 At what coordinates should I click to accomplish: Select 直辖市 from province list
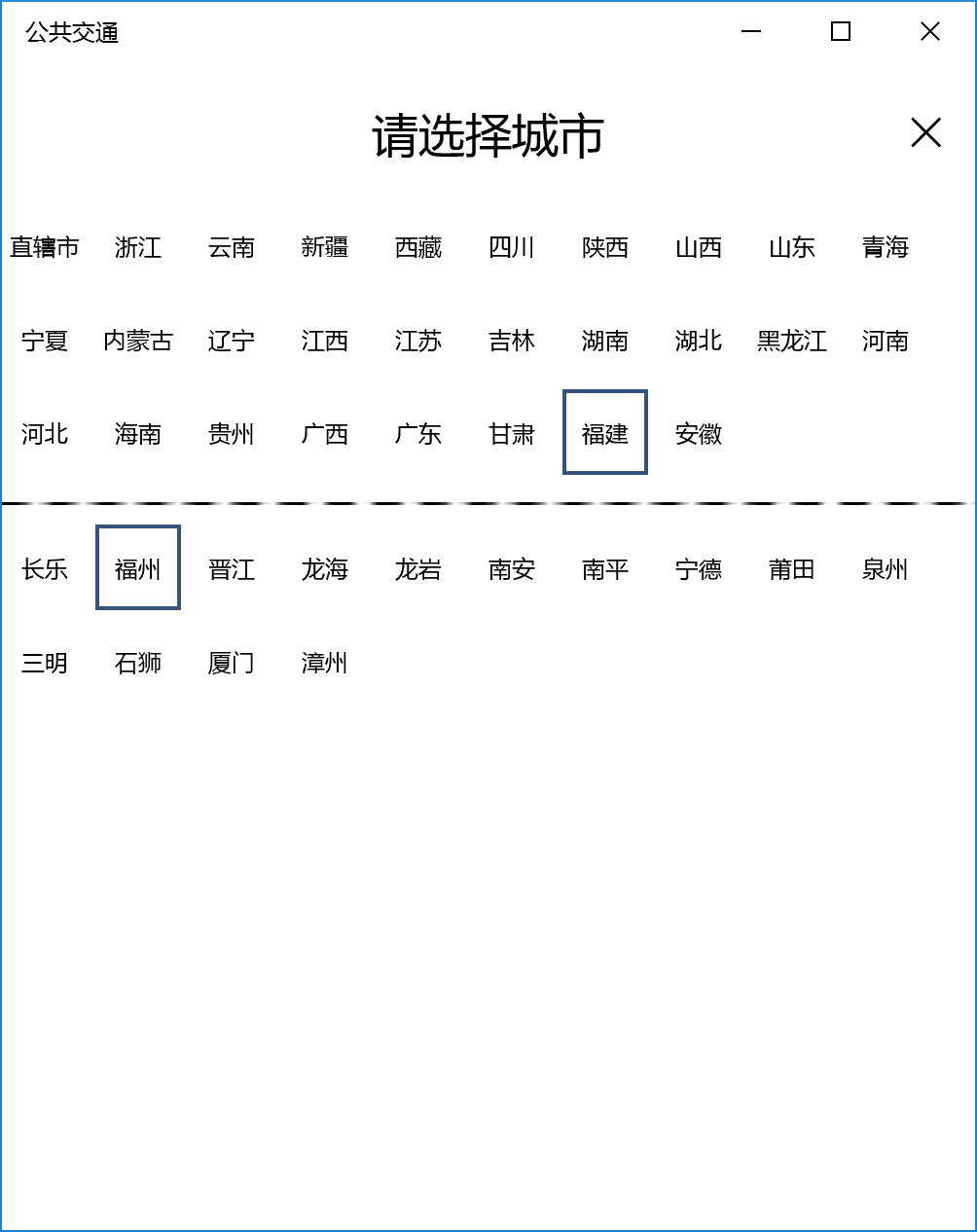point(45,247)
